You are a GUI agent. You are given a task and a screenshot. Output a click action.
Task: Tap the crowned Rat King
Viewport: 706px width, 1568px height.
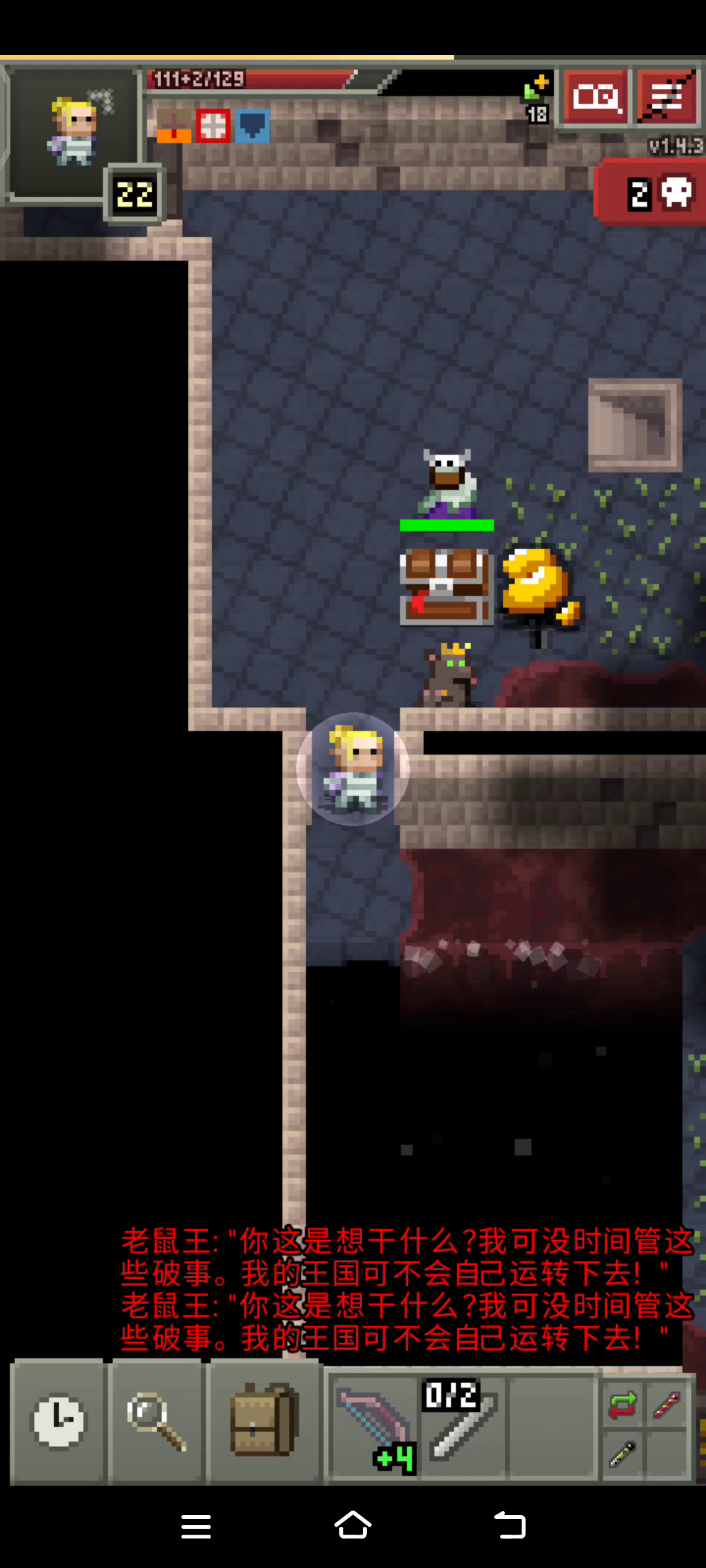pos(450,674)
